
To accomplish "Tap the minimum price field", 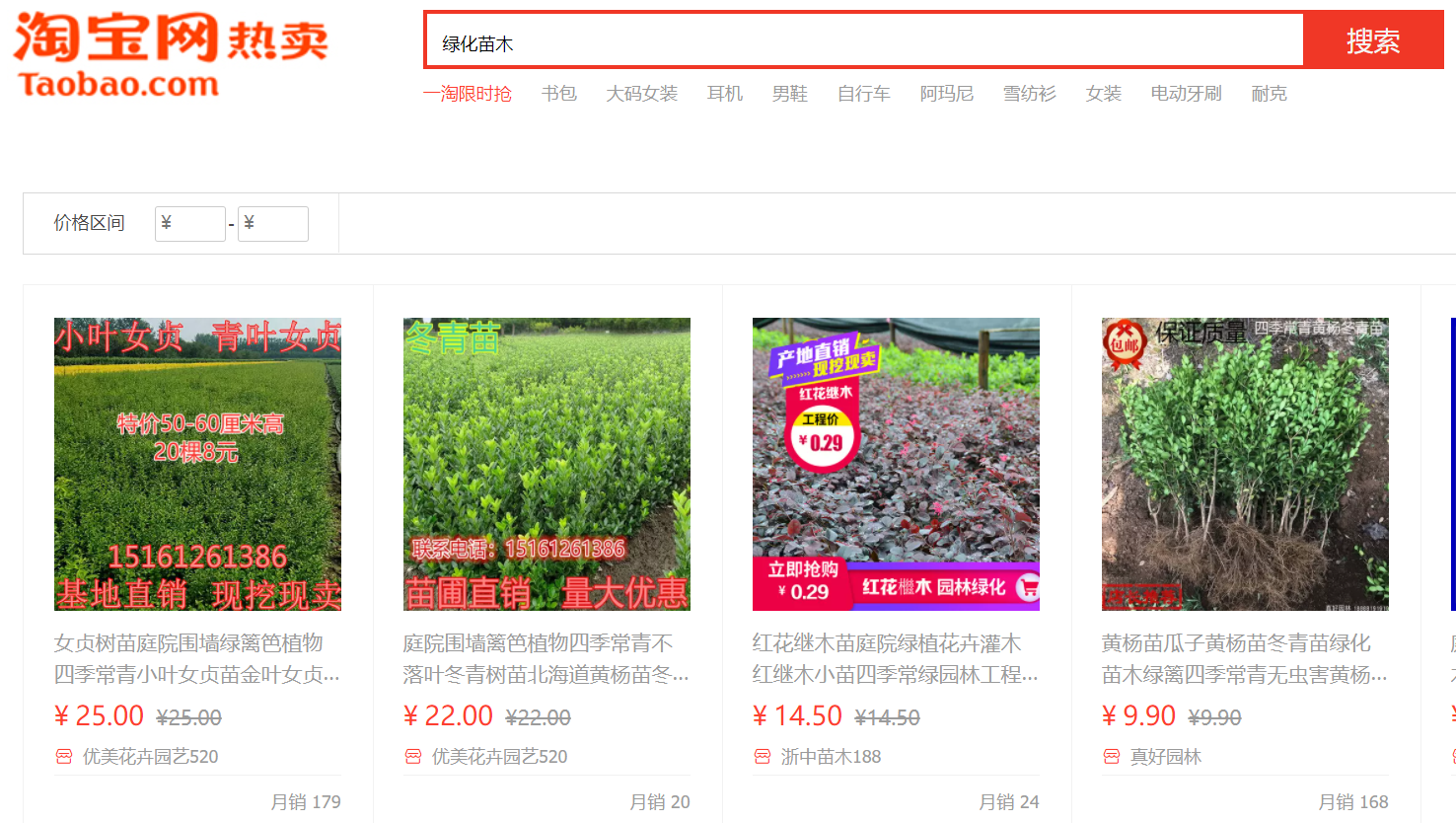I will click(x=190, y=224).
